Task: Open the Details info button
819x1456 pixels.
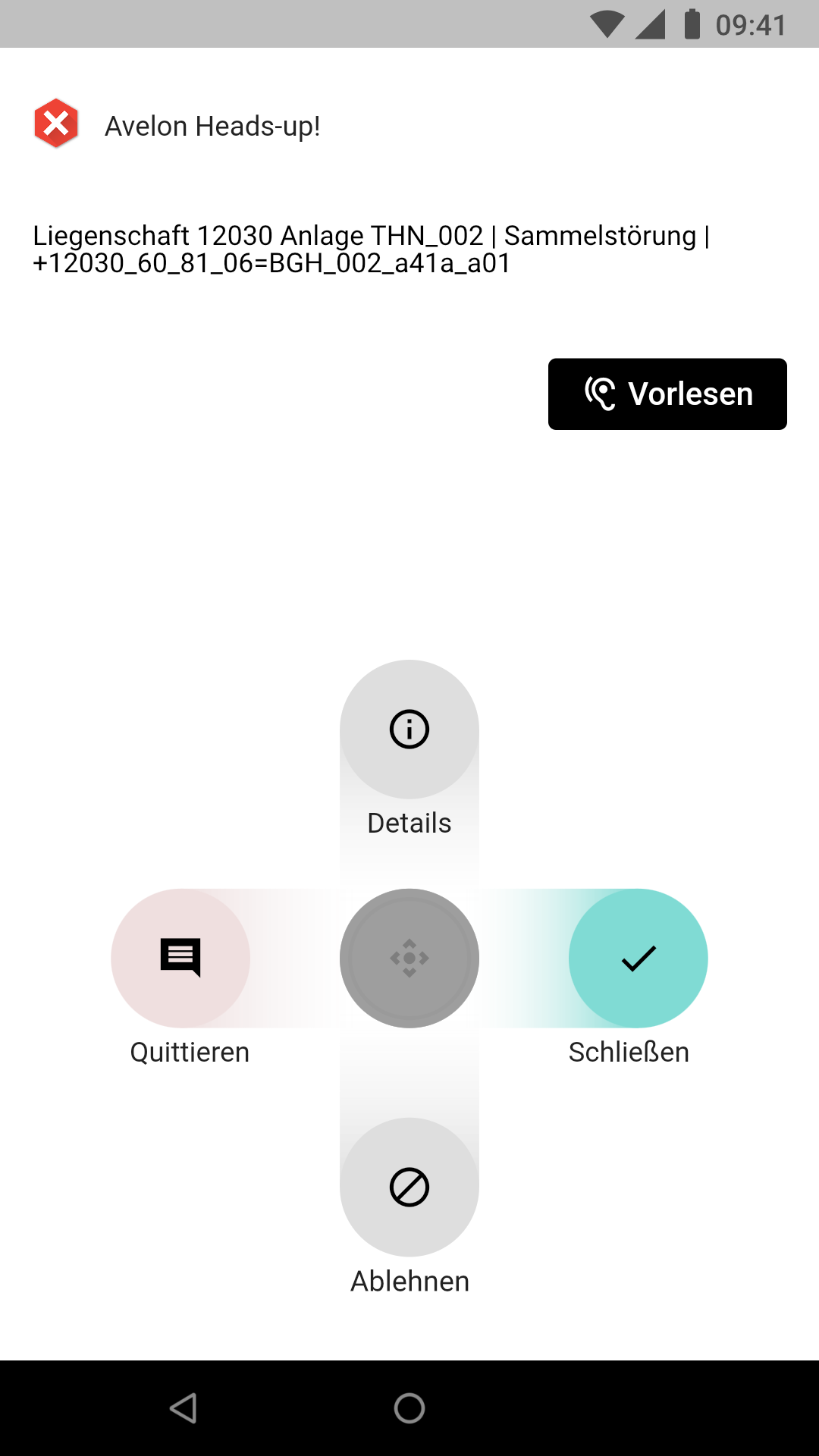Action: (x=409, y=730)
